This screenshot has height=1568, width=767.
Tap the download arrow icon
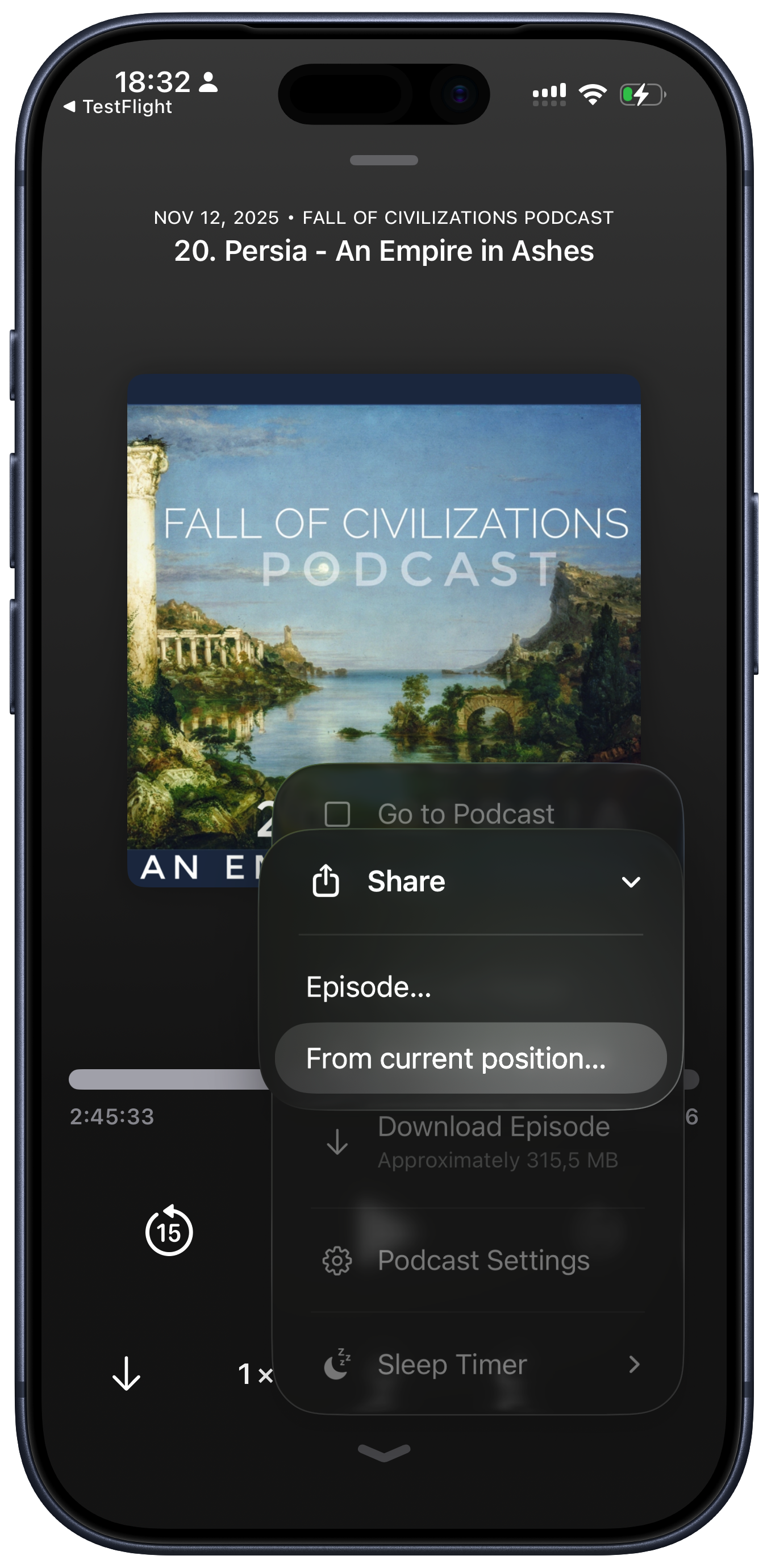pyautogui.click(x=127, y=1374)
